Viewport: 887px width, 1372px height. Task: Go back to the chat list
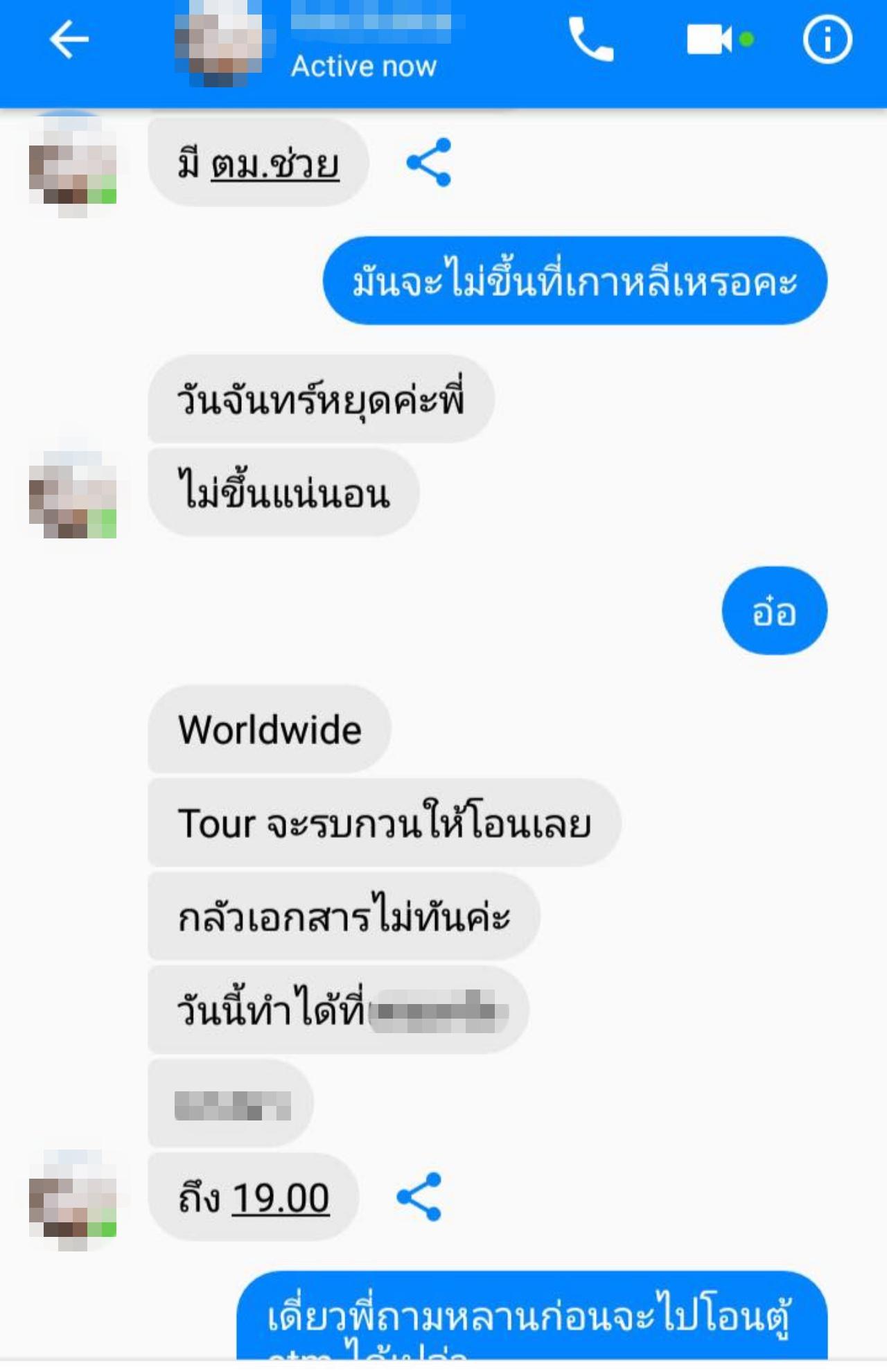click(x=69, y=39)
